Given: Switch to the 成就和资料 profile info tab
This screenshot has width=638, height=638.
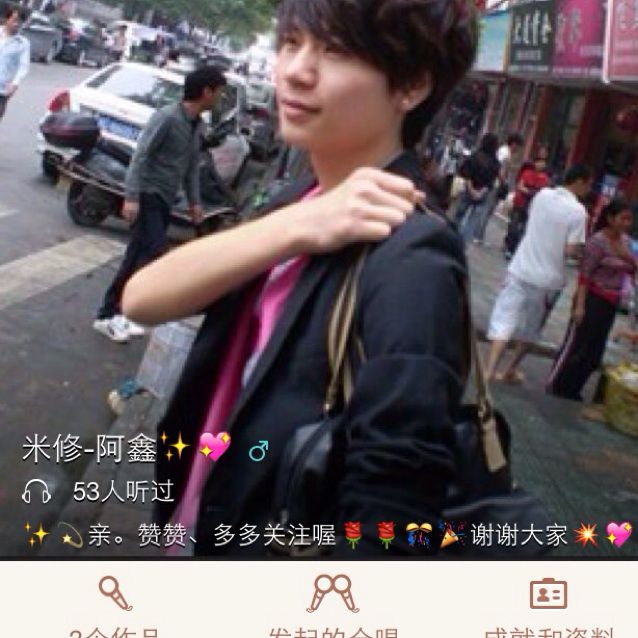Looking at the screenshot, I should point(547,603).
